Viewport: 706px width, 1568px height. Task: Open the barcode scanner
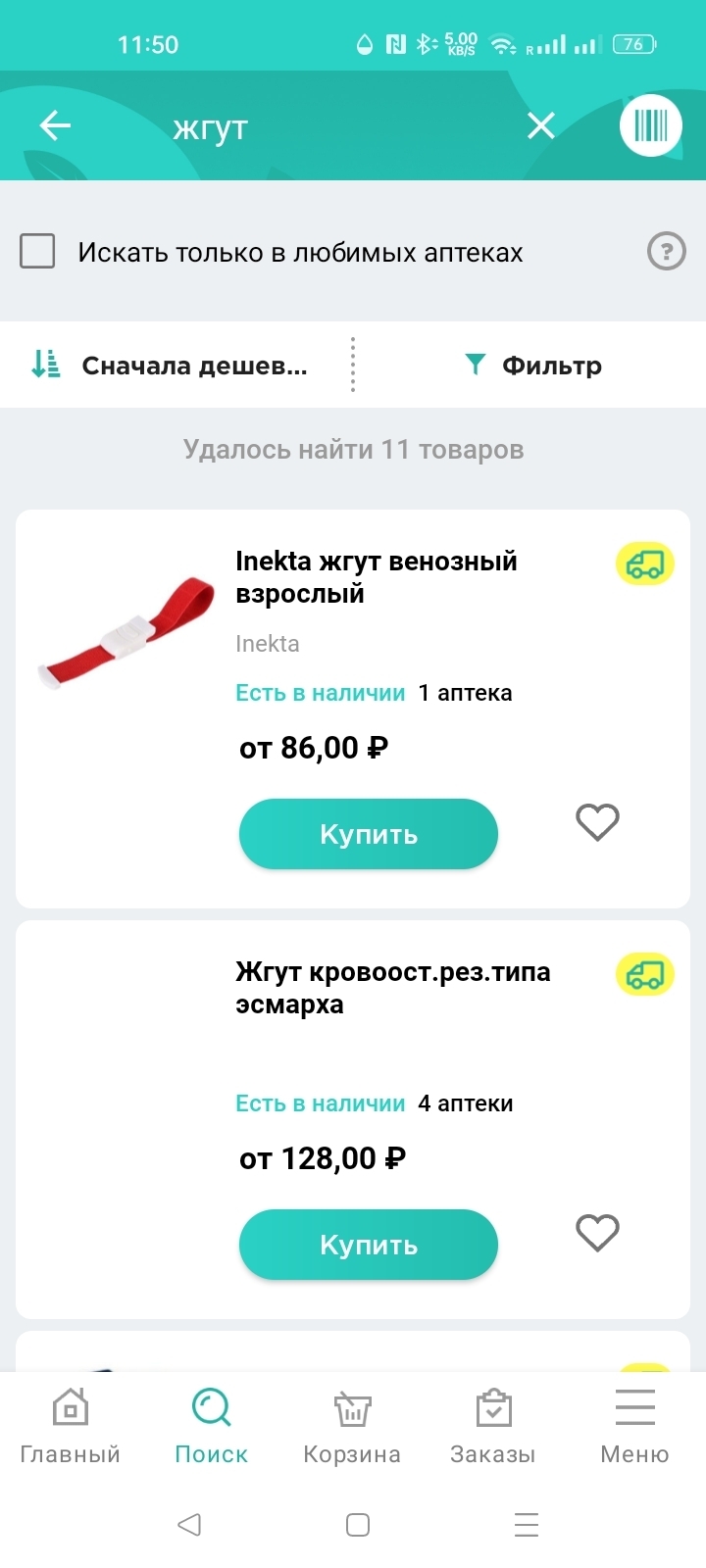(x=650, y=125)
